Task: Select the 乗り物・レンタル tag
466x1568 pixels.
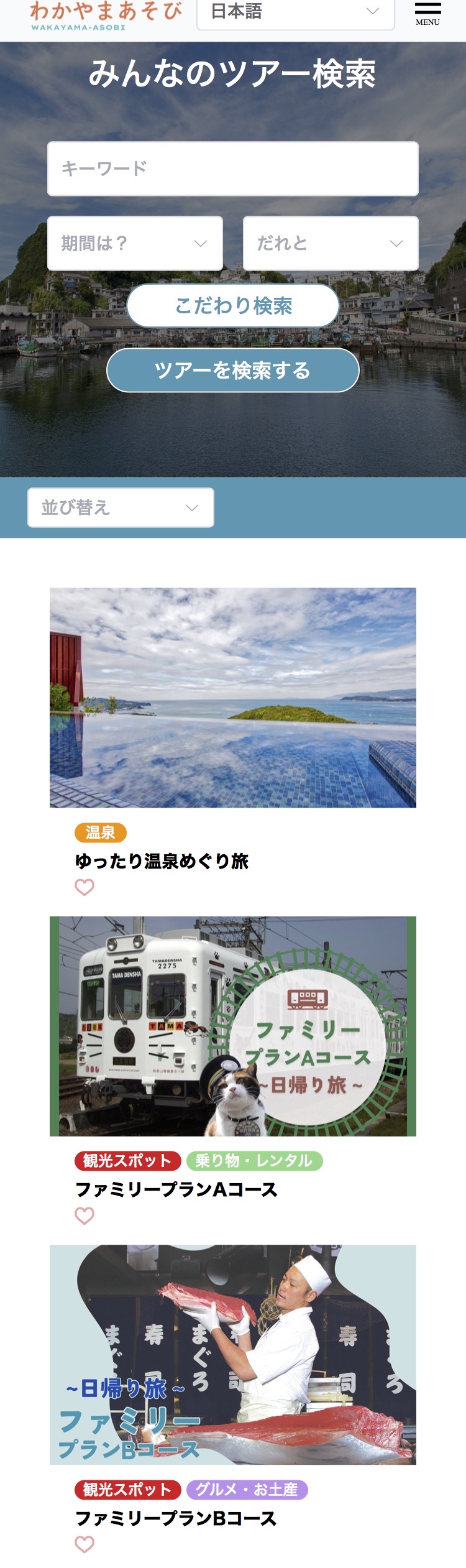Action: (254, 1161)
